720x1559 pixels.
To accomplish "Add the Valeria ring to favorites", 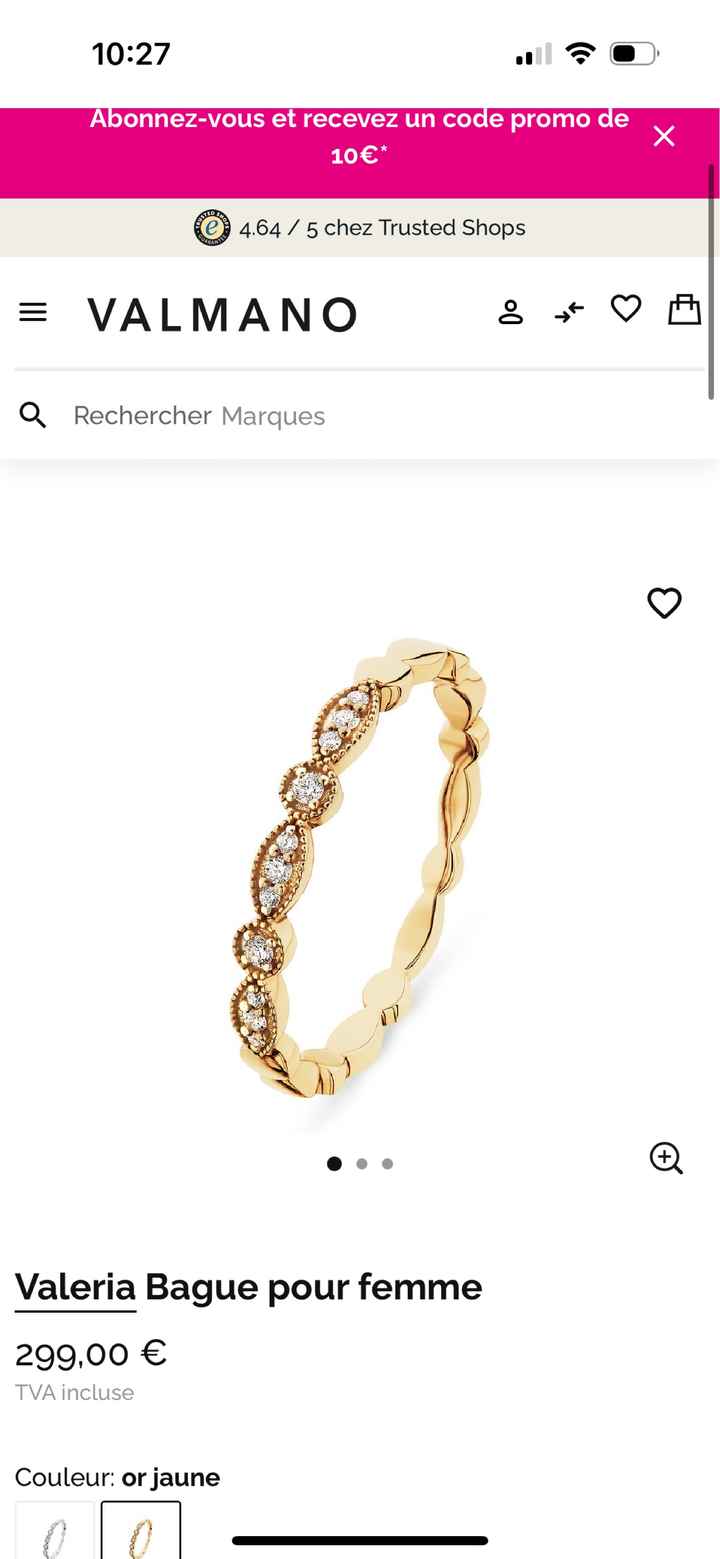I will 664,603.
